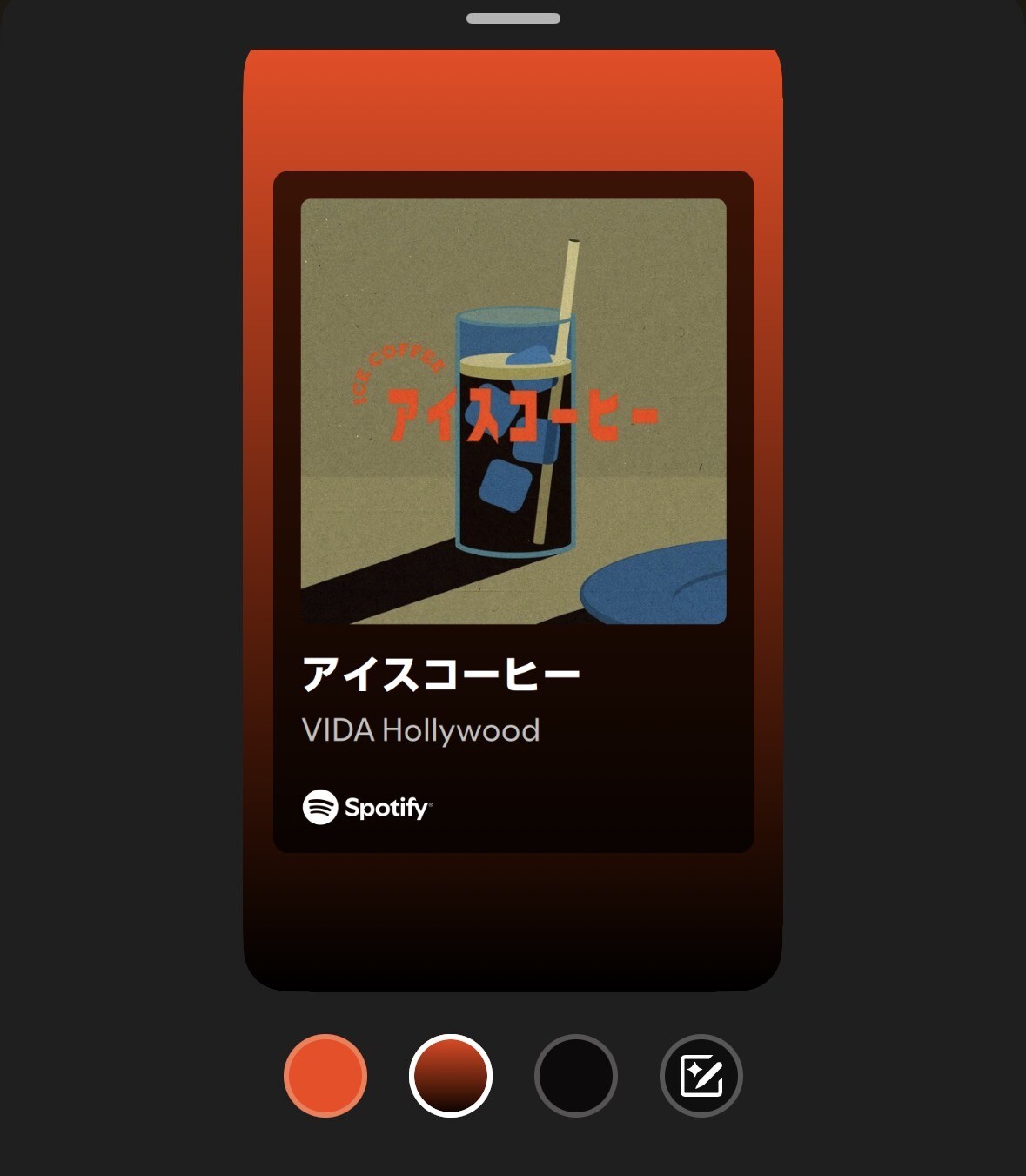Select the solid orange background swatch

click(325, 1076)
